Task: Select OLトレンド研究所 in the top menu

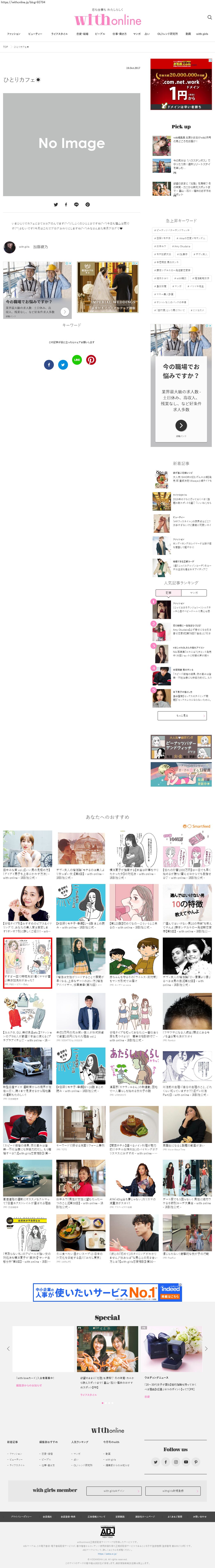Action: [168, 34]
